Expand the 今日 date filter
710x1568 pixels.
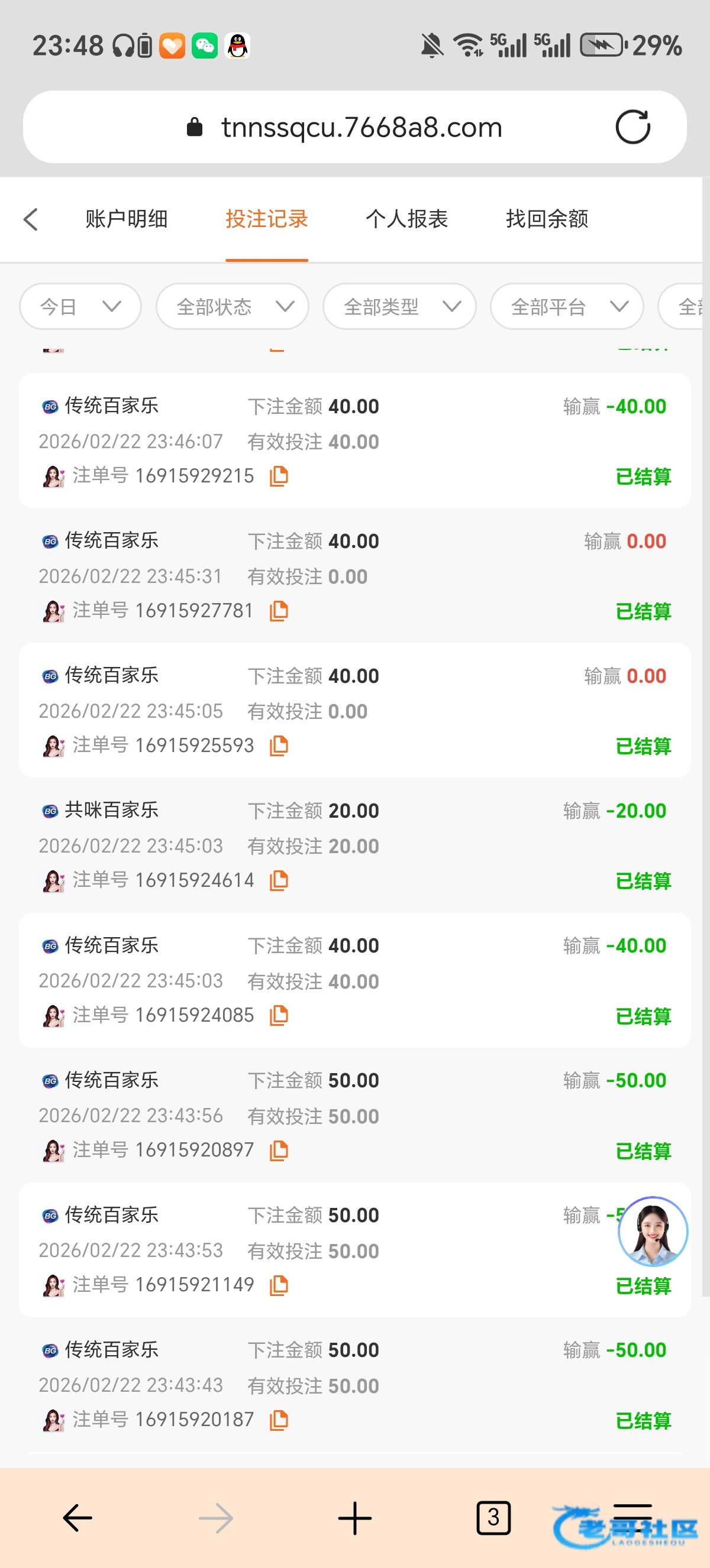coord(80,306)
